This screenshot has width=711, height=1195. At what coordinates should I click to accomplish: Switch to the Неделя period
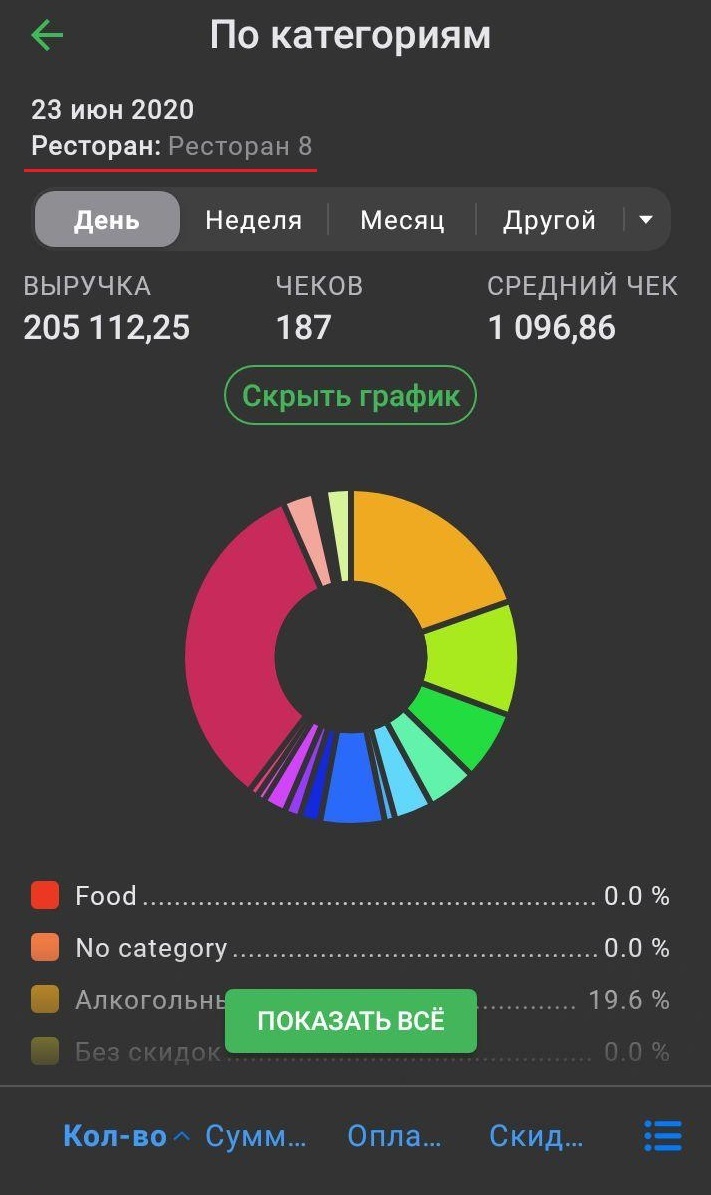tap(253, 220)
